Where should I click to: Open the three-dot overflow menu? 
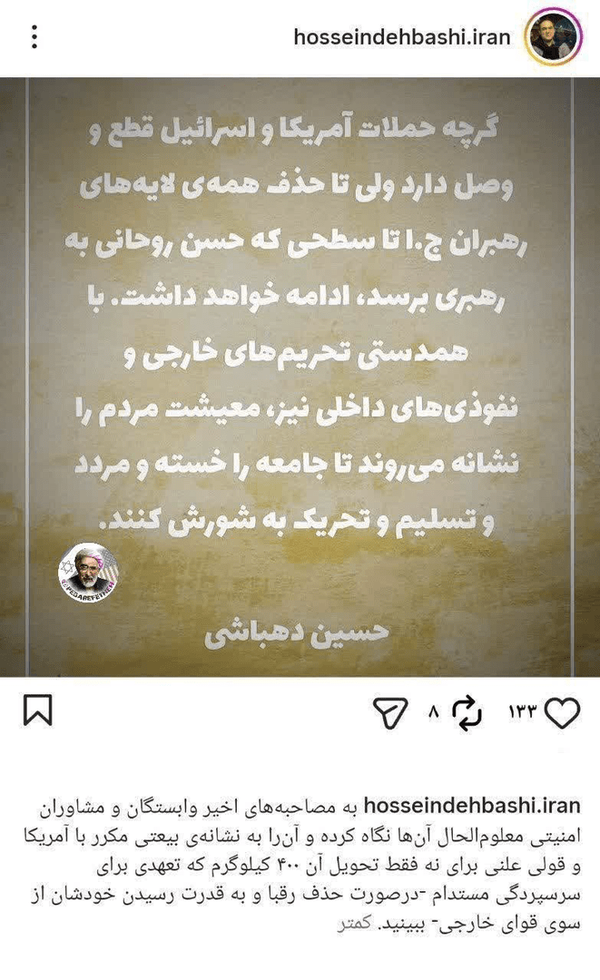click(x=34, y=37)
